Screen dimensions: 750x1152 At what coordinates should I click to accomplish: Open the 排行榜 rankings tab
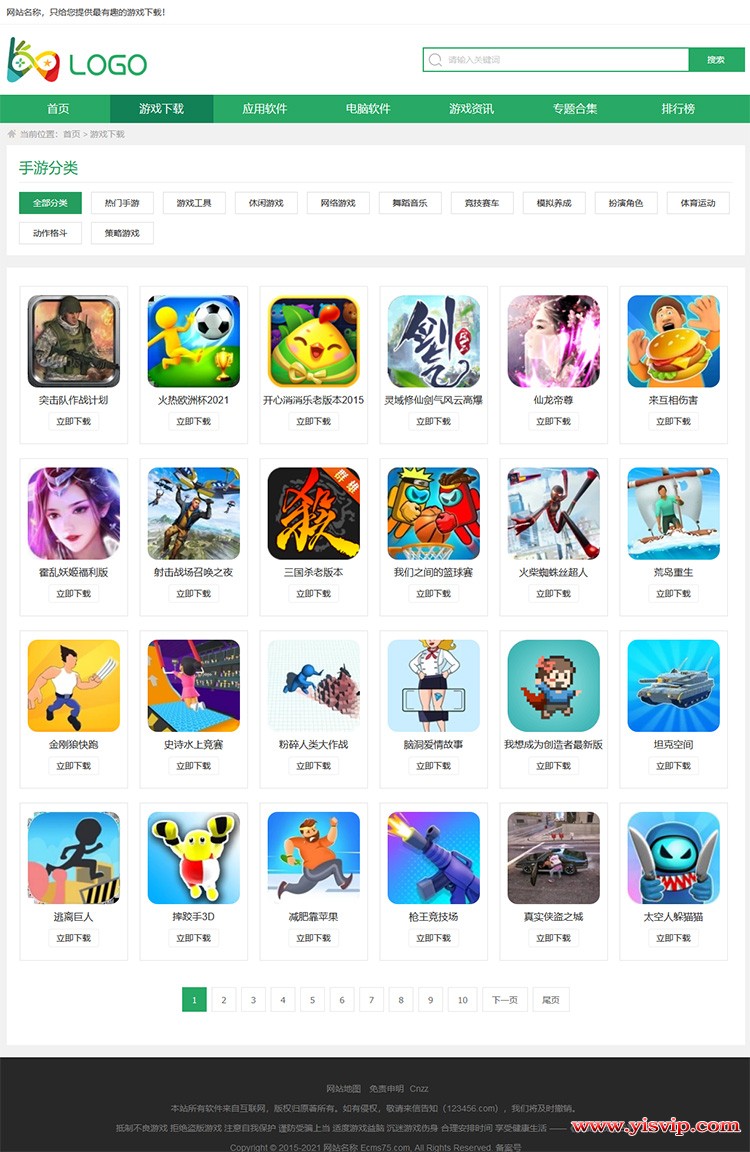678,109
